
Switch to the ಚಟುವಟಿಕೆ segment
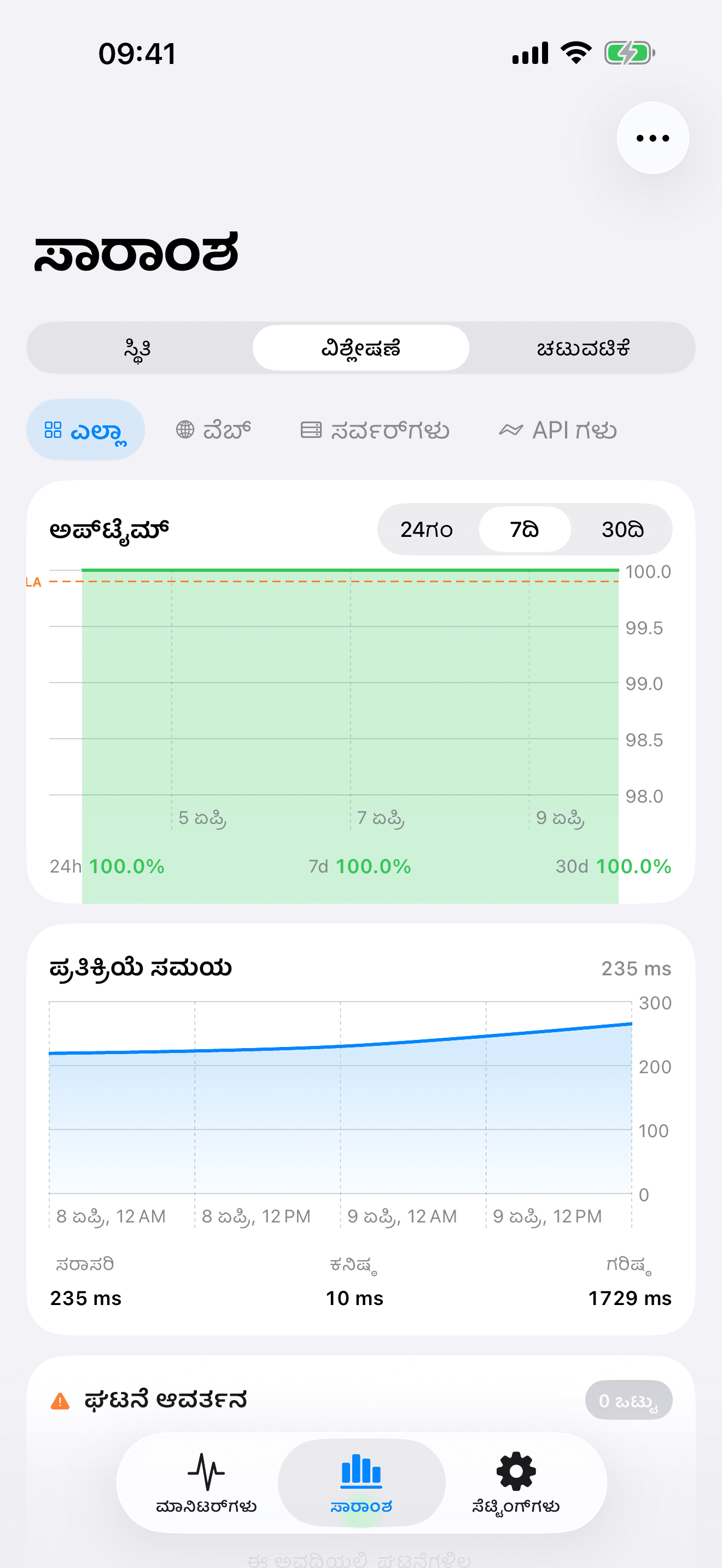(x=583, y=348)
